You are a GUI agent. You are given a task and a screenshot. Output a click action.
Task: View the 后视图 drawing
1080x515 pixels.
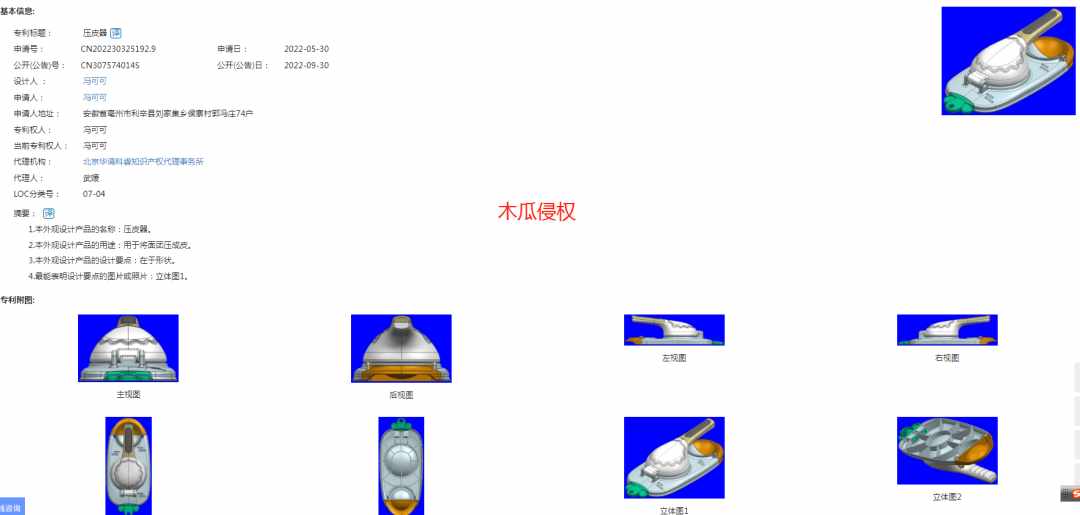point(401,348)
